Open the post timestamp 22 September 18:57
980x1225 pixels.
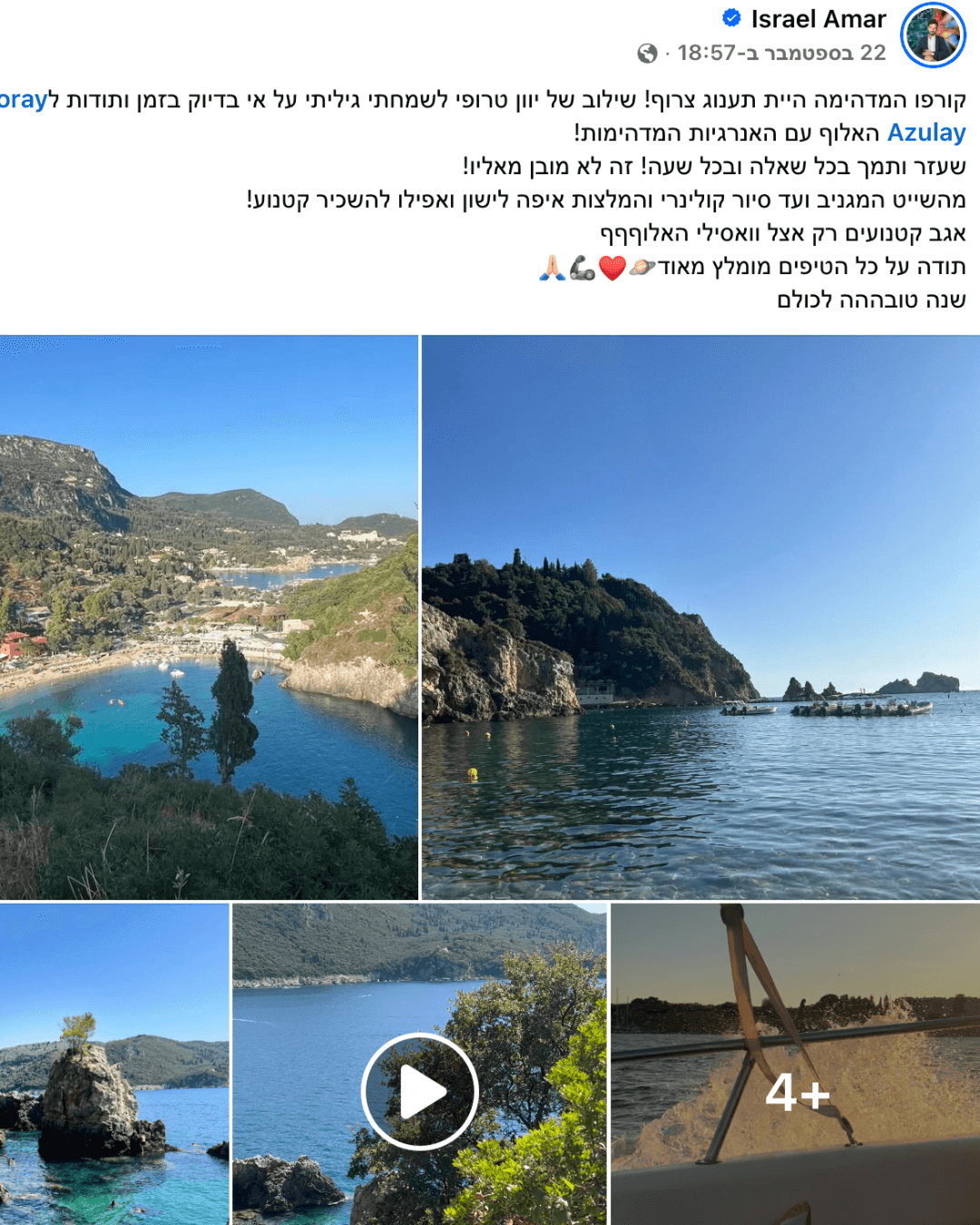781,53
